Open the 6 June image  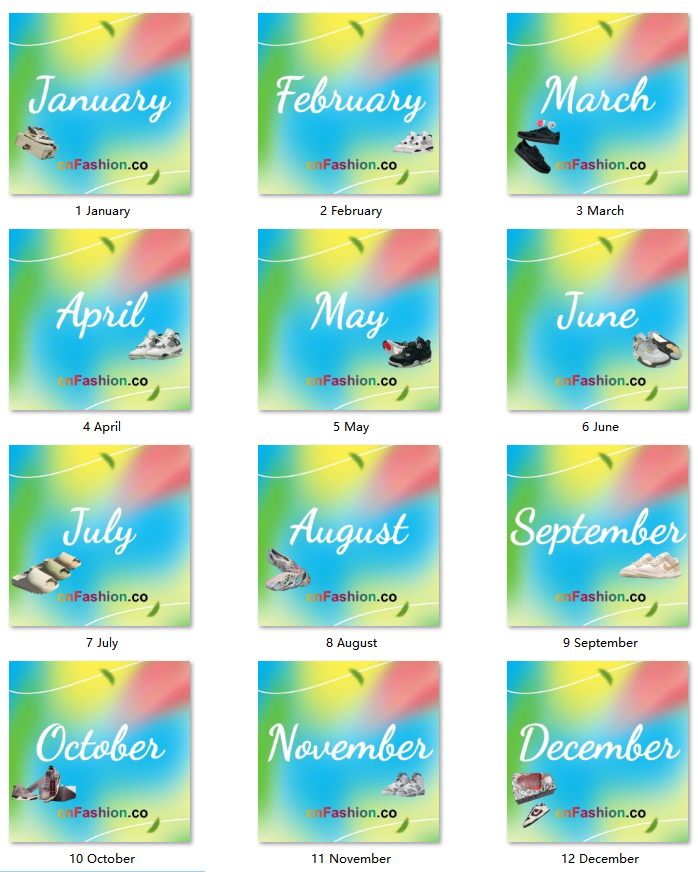[598, 320]
